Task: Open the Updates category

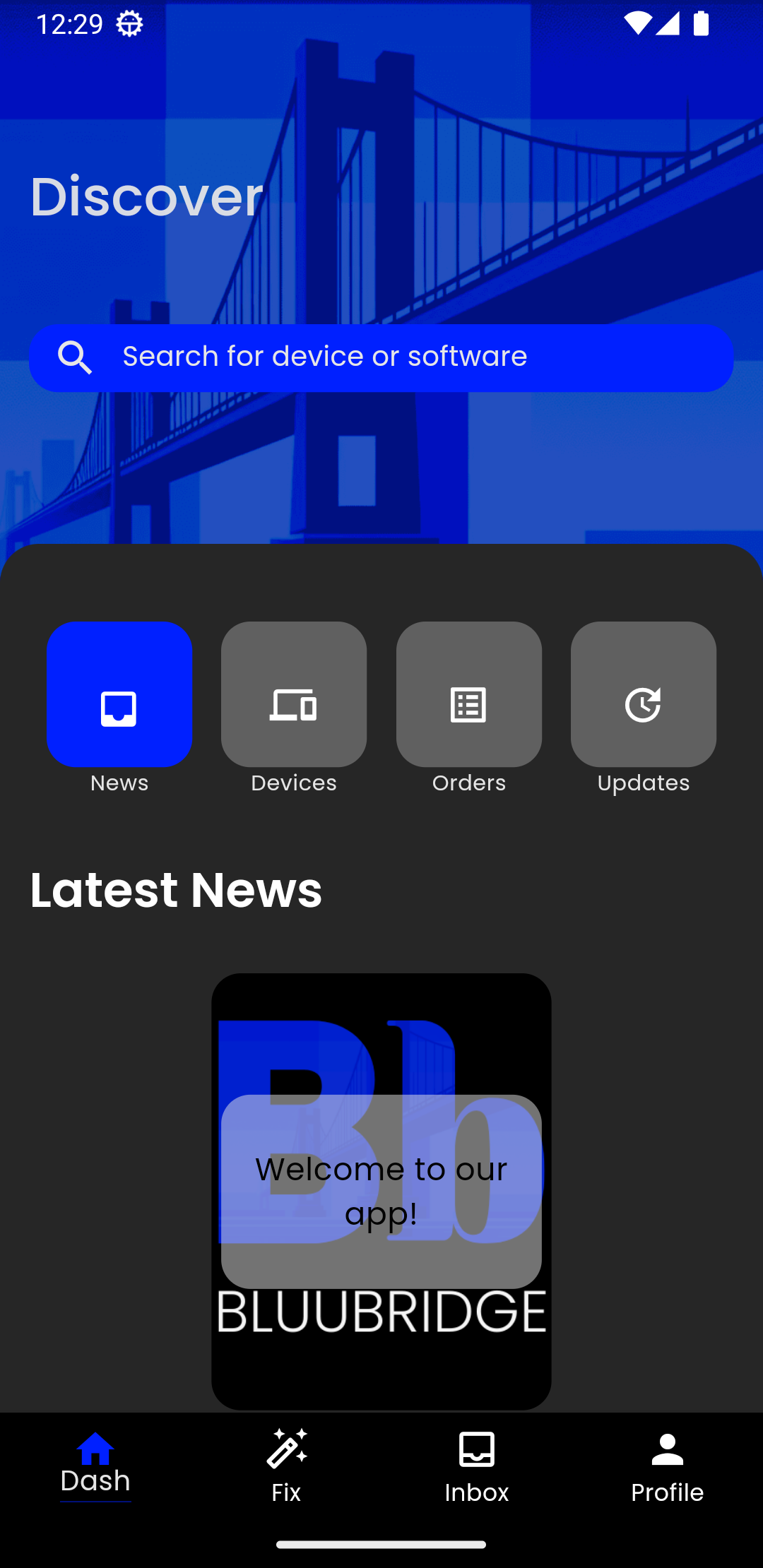Action: point(644,695)
